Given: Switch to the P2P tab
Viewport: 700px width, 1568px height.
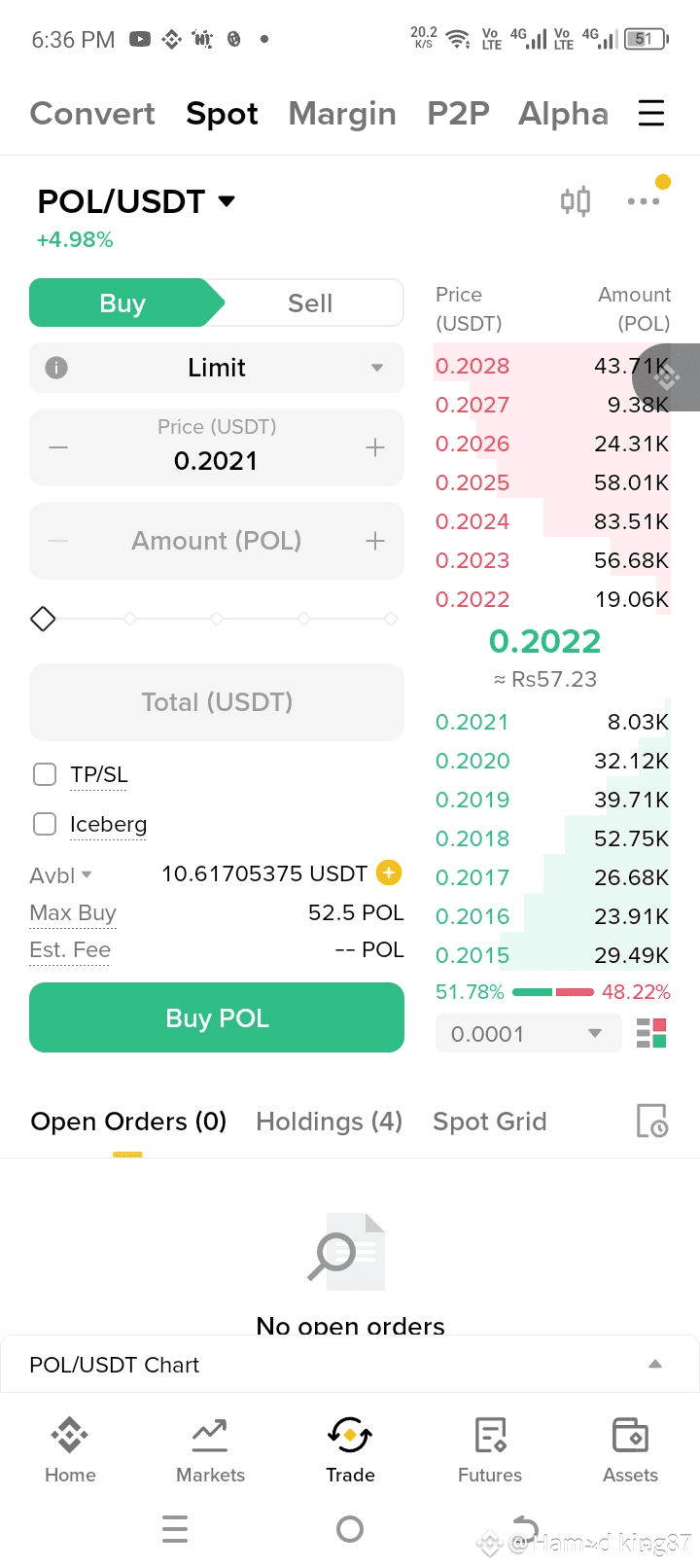Looking at the screenshot, I should click(x=458, y=114).
